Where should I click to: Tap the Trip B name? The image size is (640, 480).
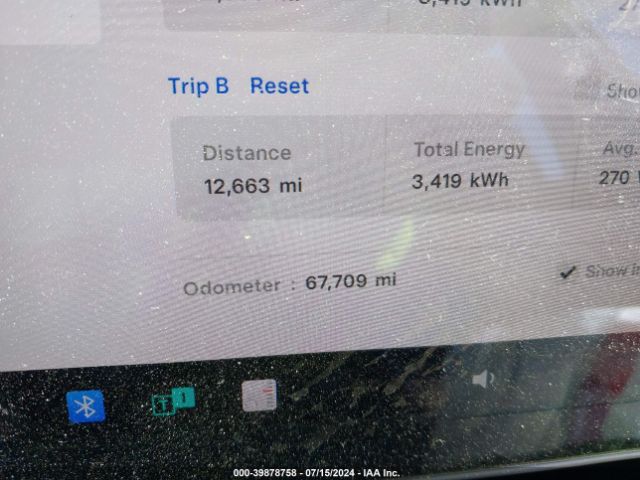(x=198, y=87)
